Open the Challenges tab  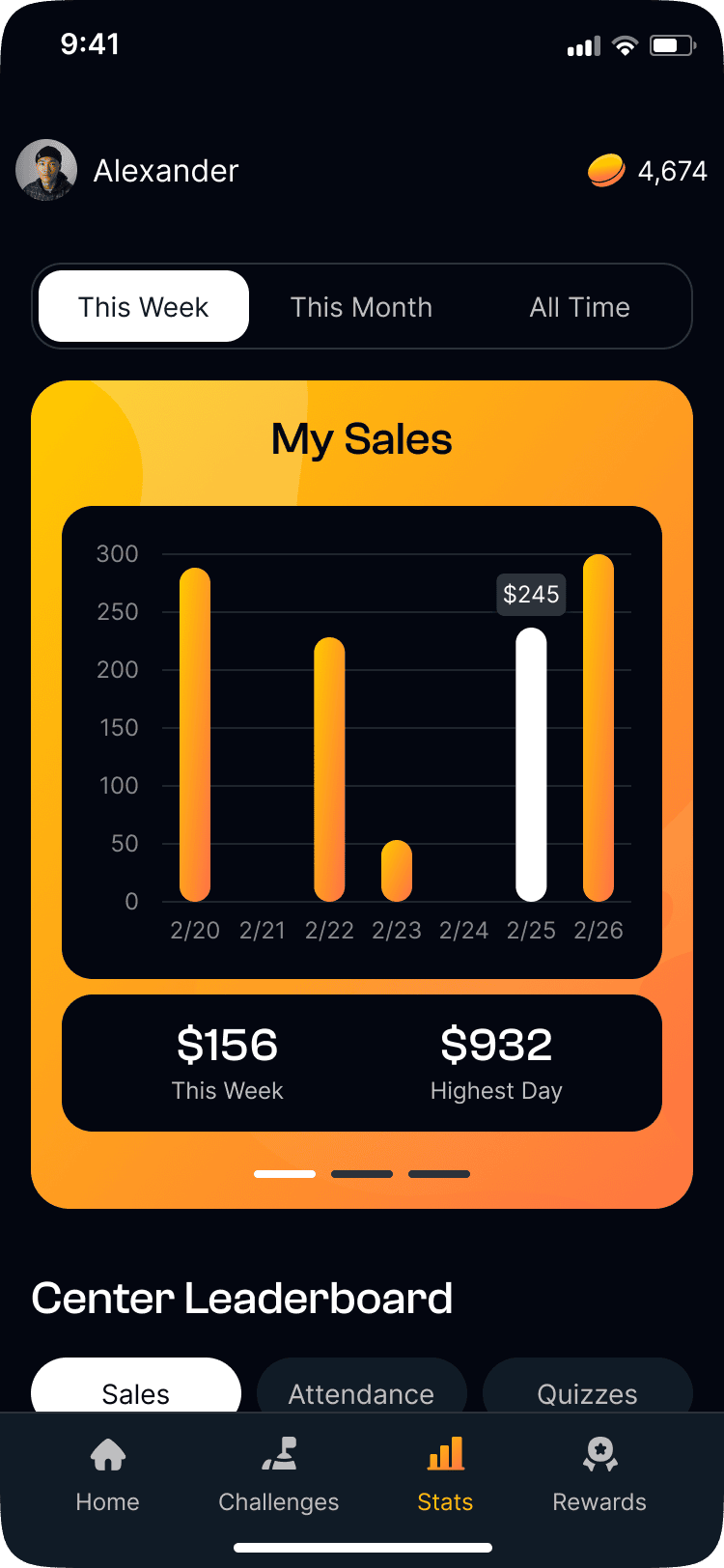click(x=279, y=1473)
